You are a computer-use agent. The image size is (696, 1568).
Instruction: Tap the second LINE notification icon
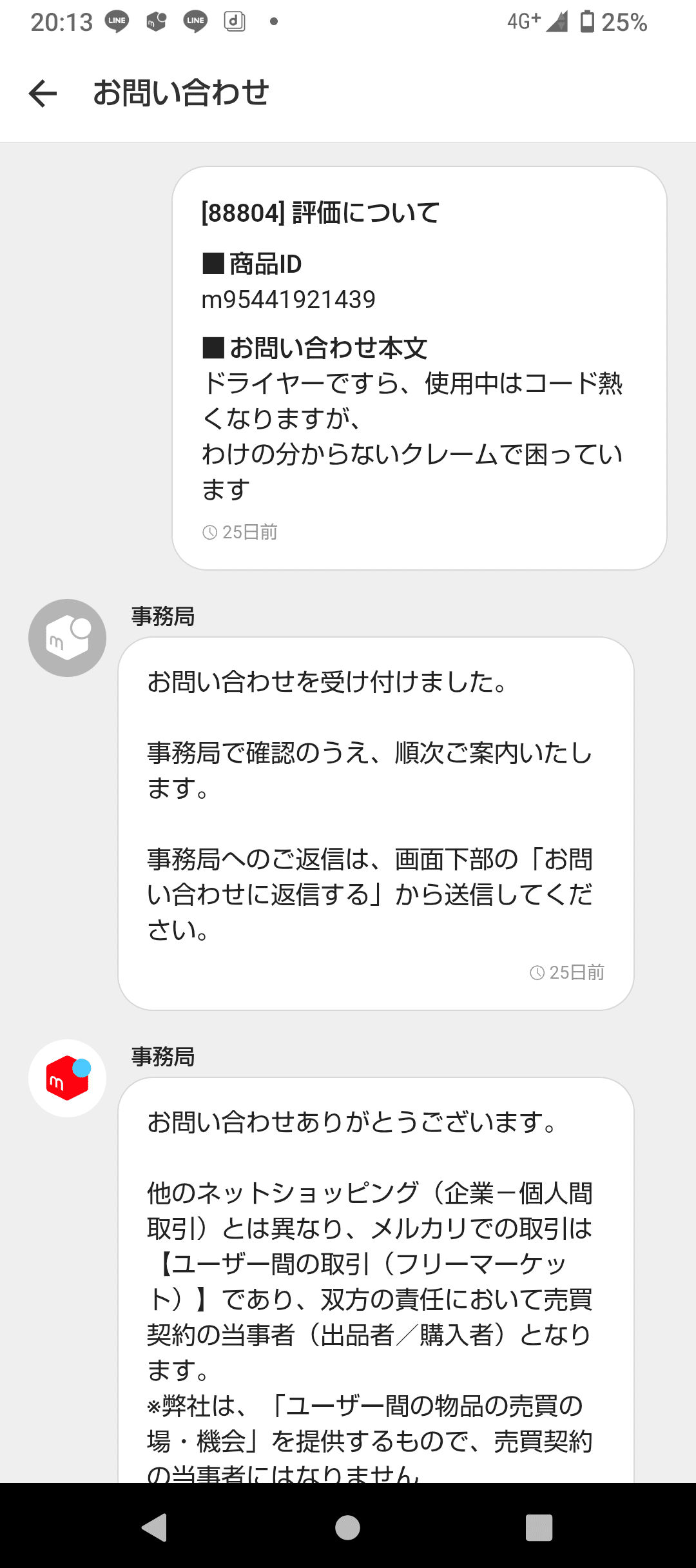195,21
